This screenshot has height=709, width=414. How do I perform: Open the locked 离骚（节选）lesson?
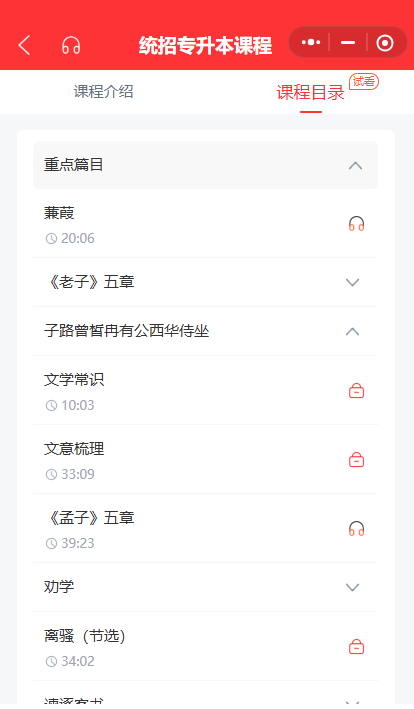click(x=205, y=647)
